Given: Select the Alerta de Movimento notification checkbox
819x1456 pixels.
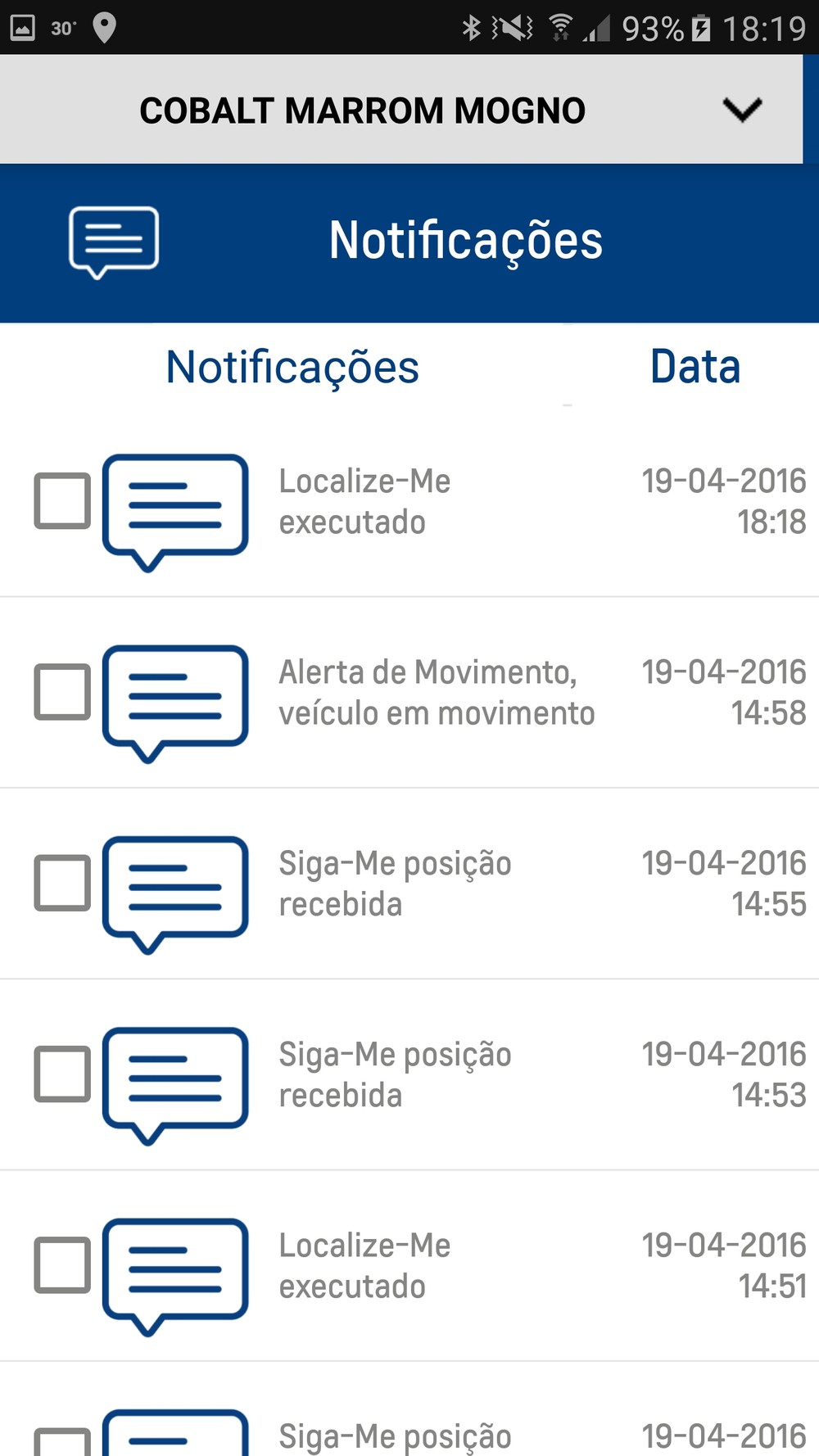Looking at the screenshot, I should pos(62,692).
